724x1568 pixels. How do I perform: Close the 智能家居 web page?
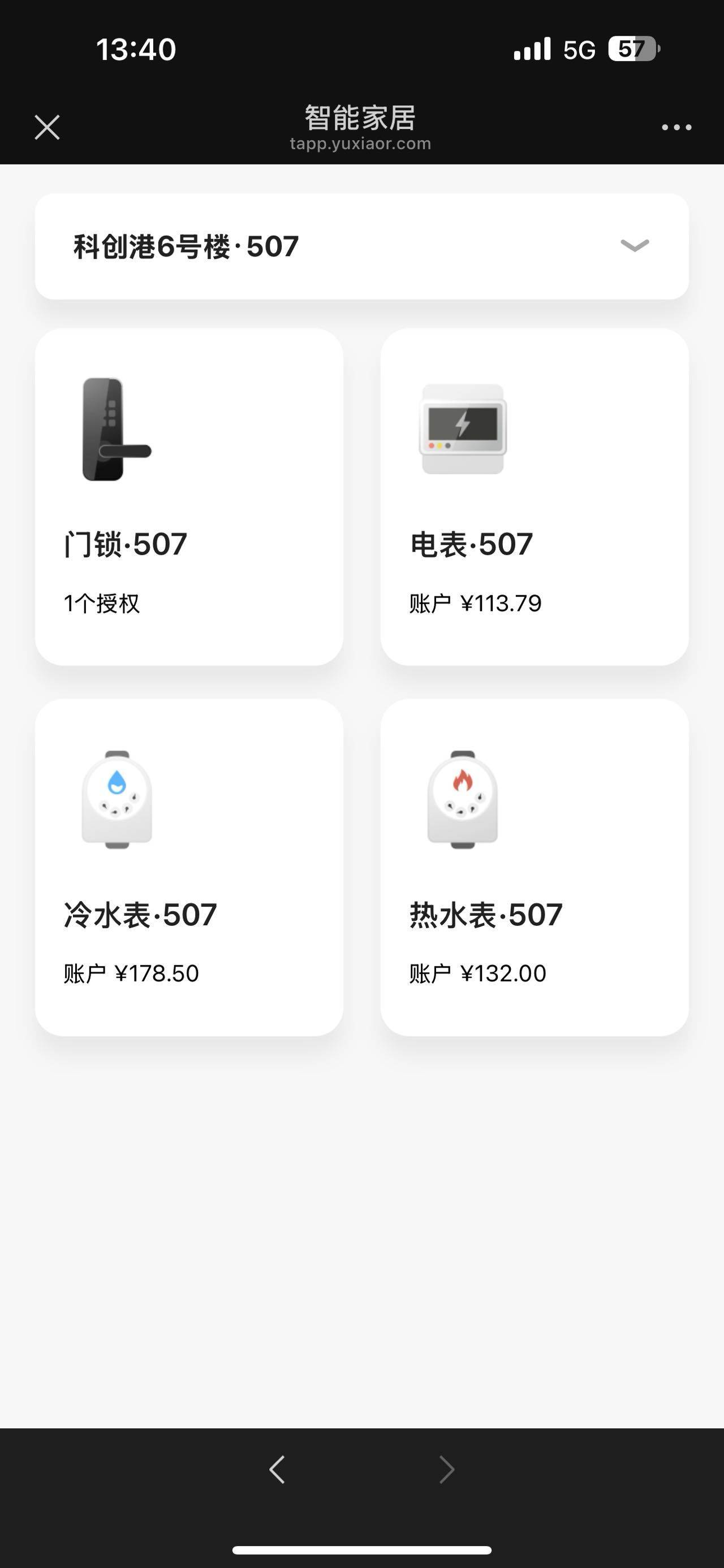pyautogui.click(x=47, y=127)
